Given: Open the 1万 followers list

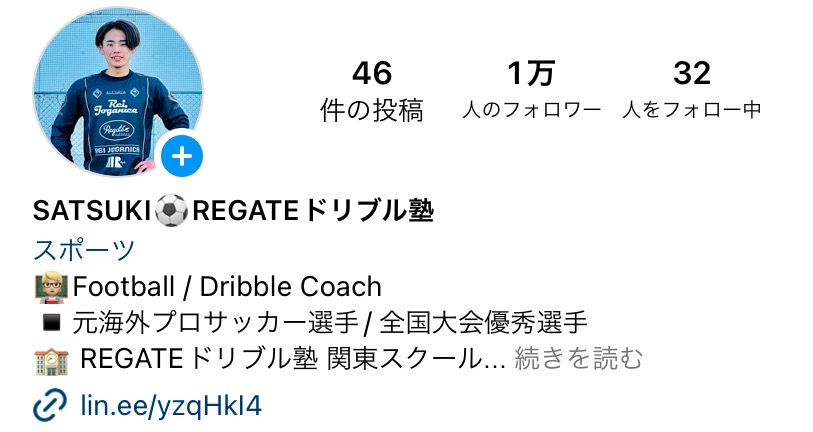Looking at the screenshot, I should coord(531,90).
